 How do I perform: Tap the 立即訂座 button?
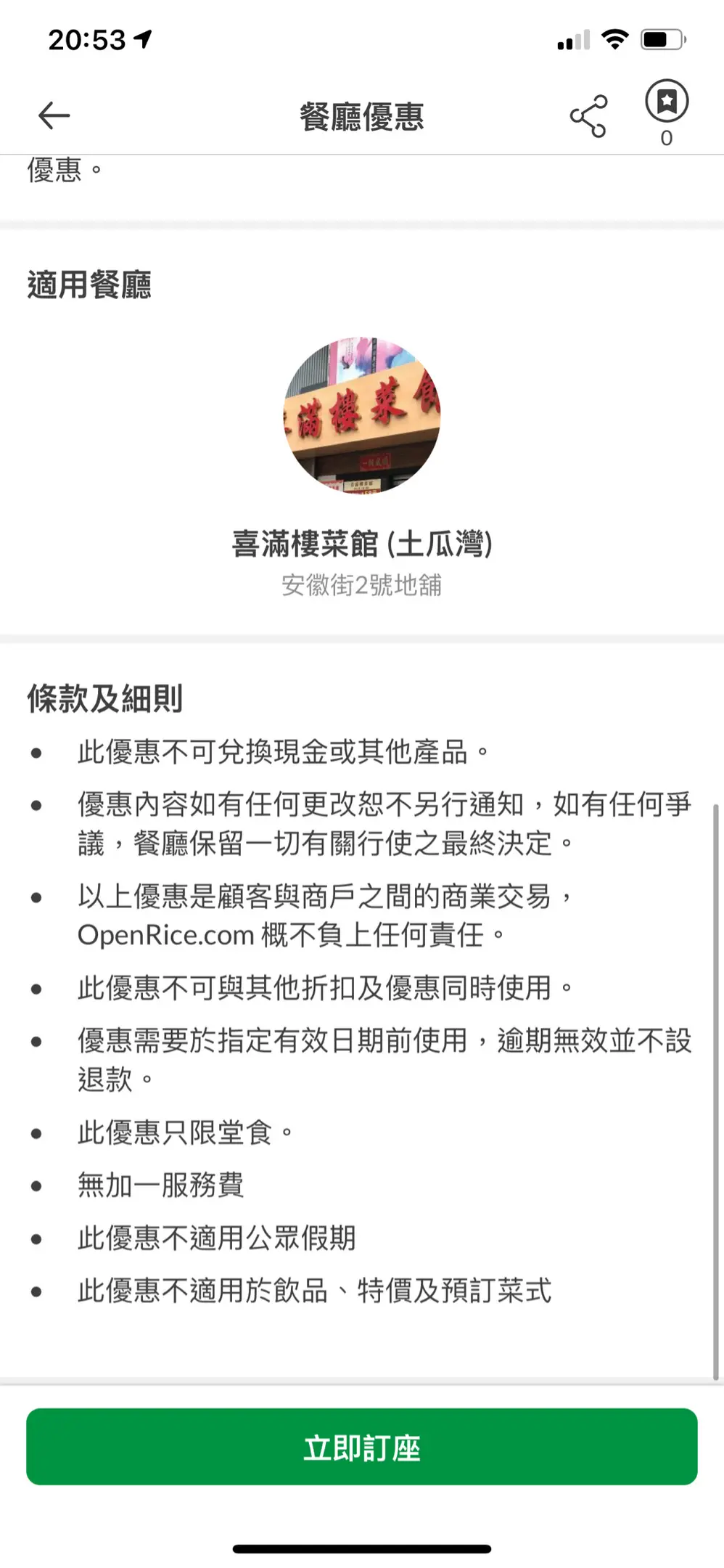pyautogui.click(x=361, y=1447)
